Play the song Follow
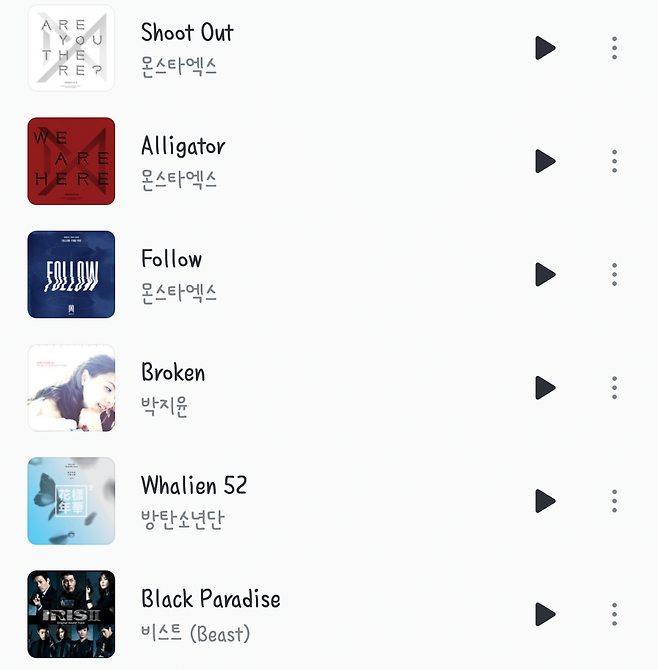Viewport: 658px width, 670px height. pyautogui.click(x=545, y=274)
